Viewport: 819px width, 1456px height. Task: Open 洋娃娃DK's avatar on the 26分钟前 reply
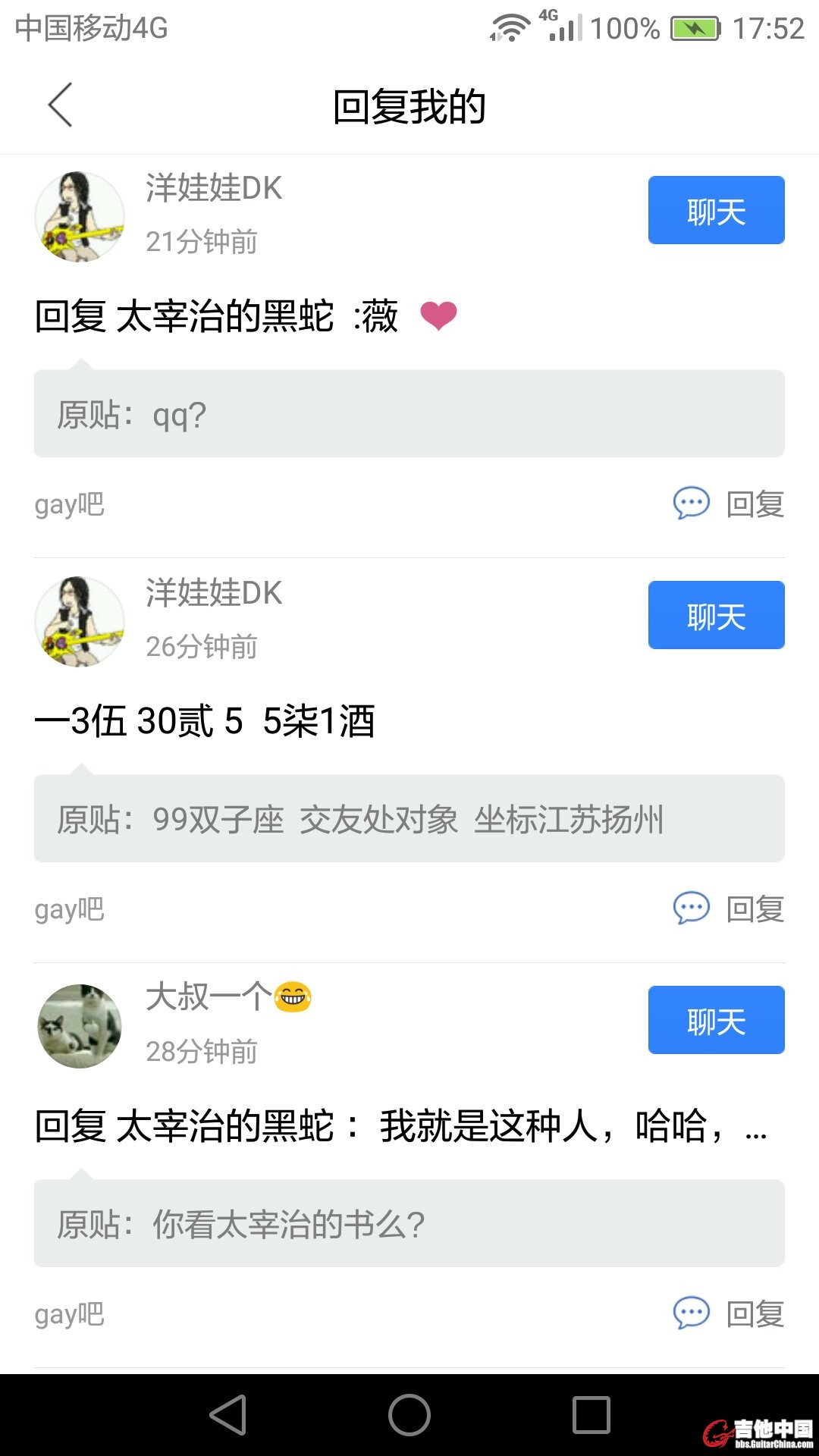[x=80, y=622]
